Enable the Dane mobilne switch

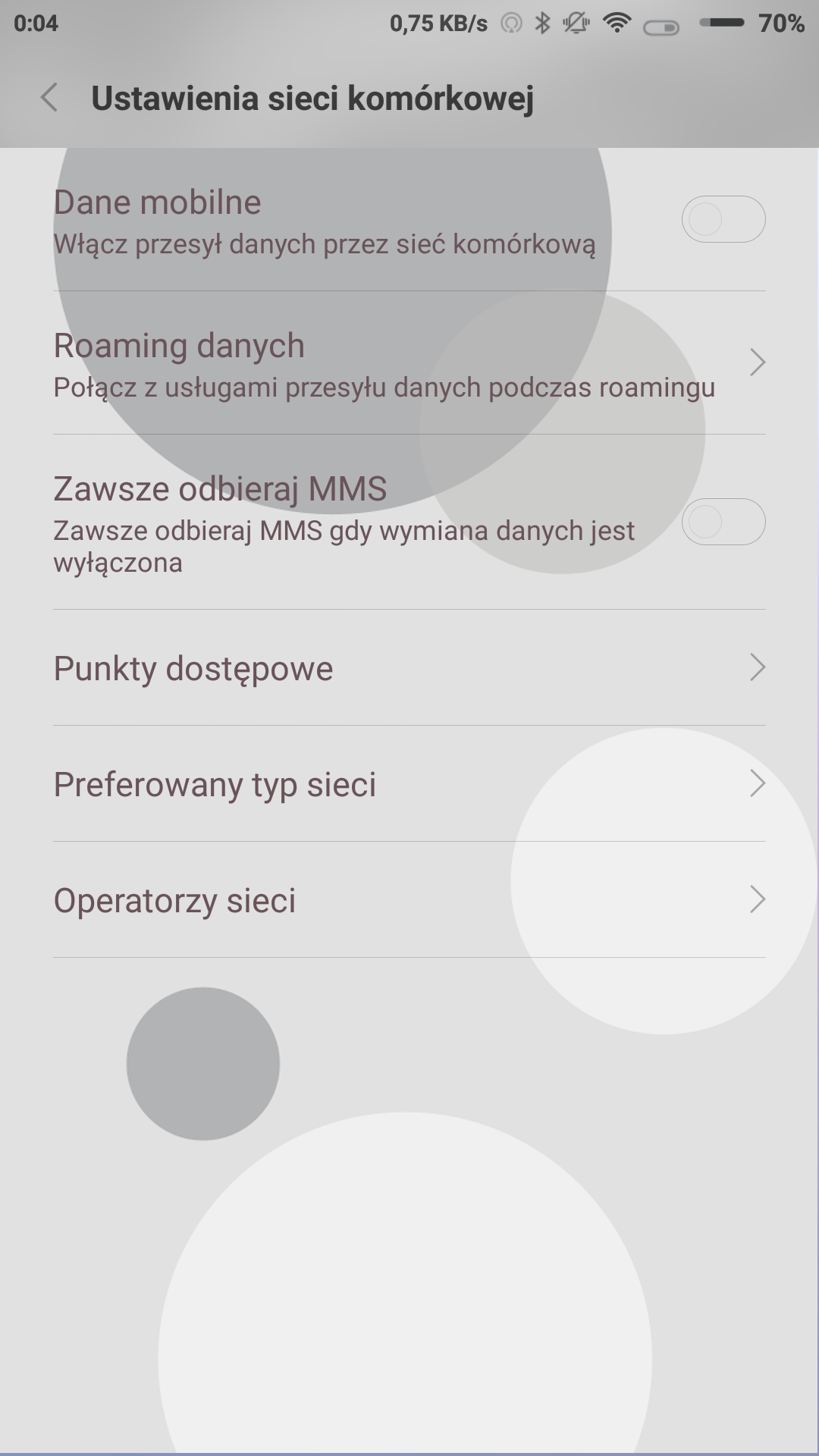click(723, 220)
